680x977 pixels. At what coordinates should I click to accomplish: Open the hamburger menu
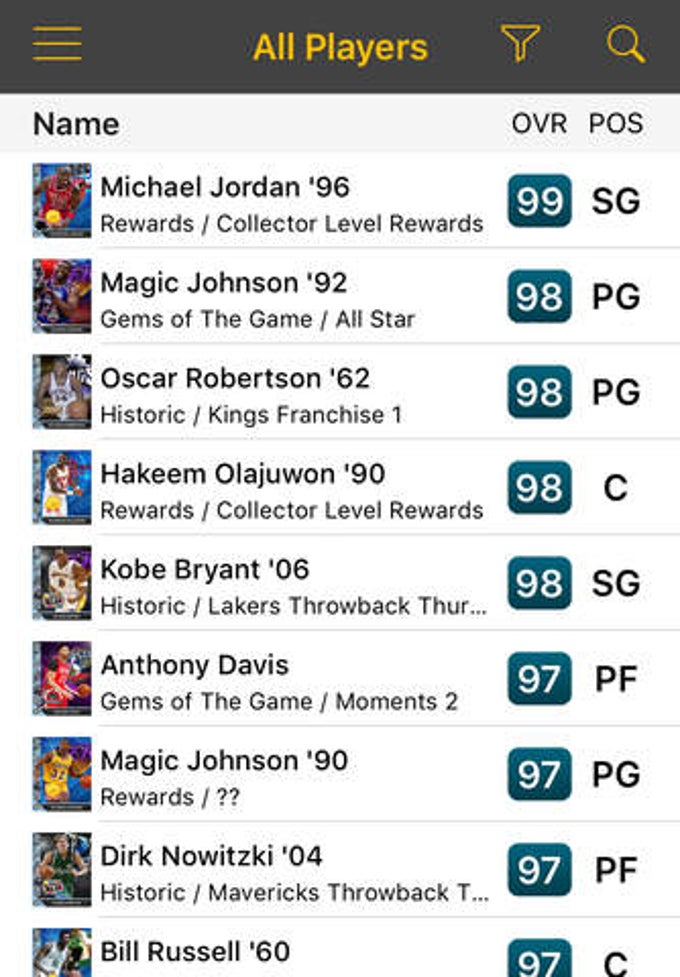pyautogui.click(x=57, y=45)
